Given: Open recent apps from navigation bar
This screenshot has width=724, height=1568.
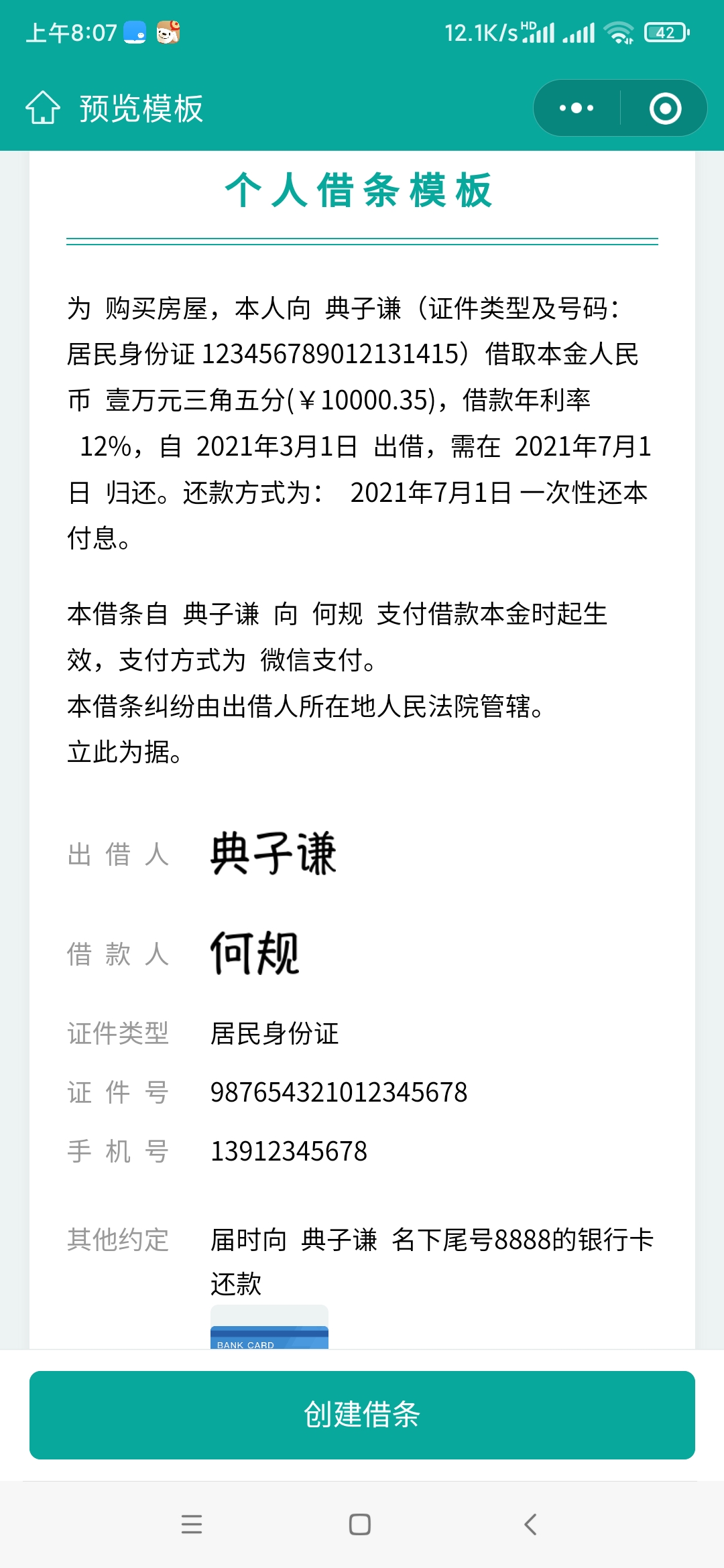Looking at the screenshot, I should click(x=192, y=1524).
